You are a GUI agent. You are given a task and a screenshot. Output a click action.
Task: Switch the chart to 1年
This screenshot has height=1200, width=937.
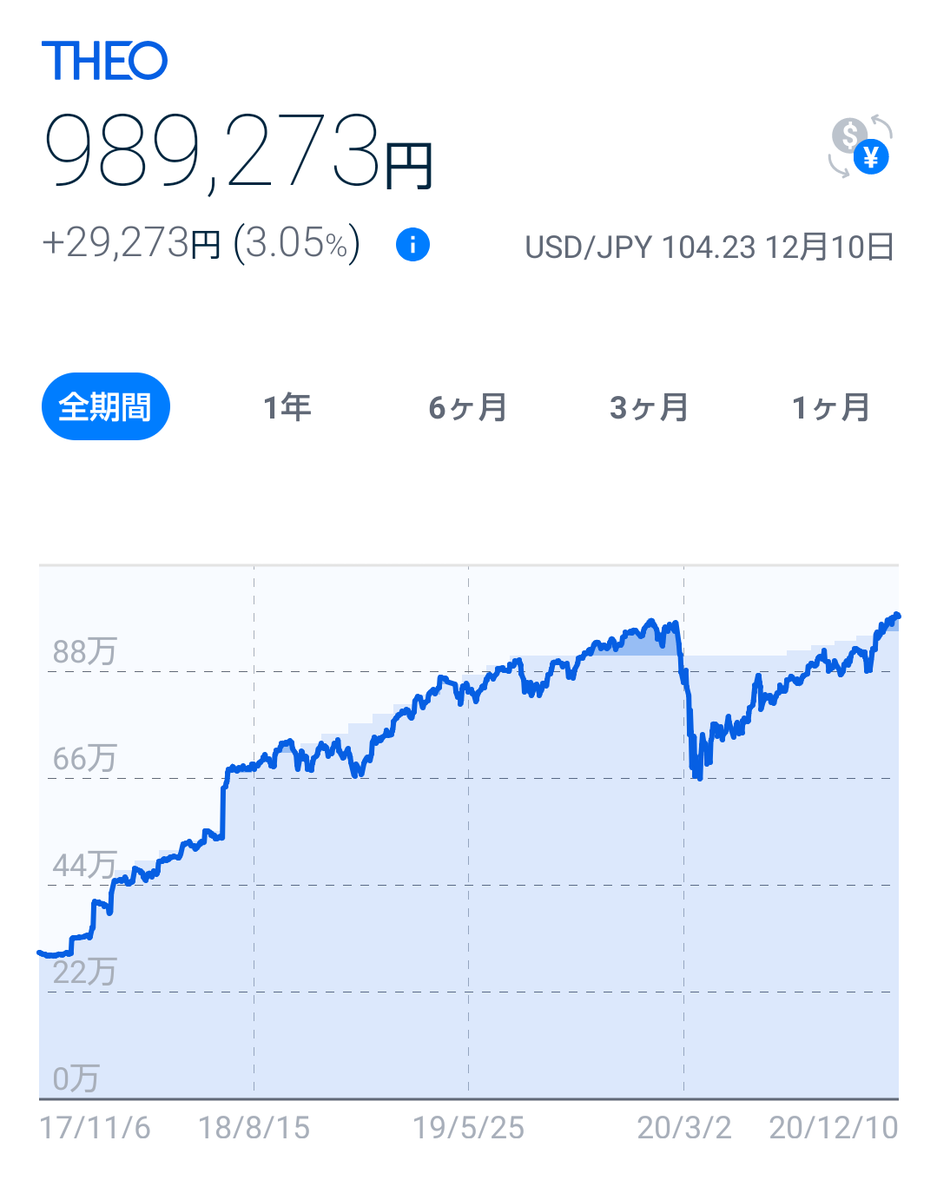click(x=287, y=407)
